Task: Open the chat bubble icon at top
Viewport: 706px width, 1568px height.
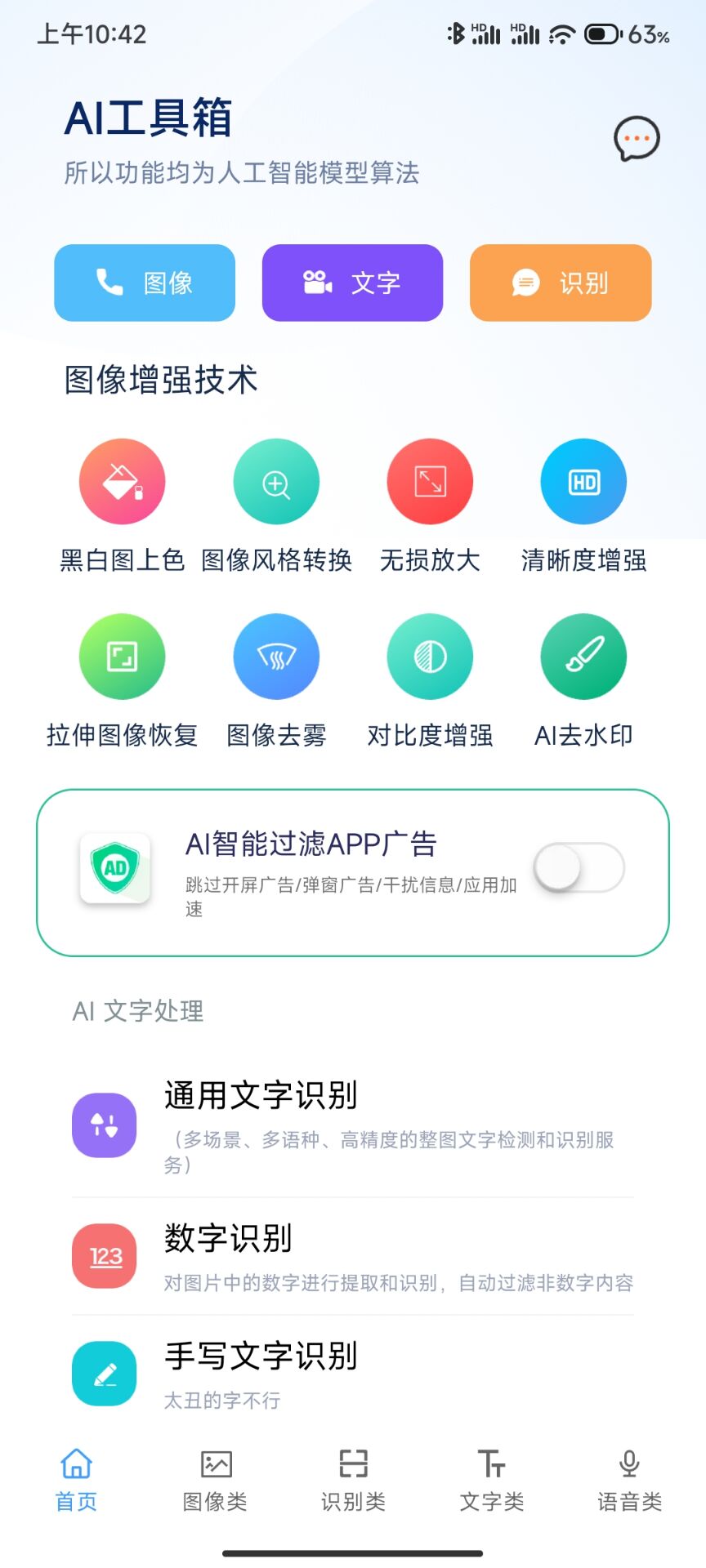Action: click(637, 139)
